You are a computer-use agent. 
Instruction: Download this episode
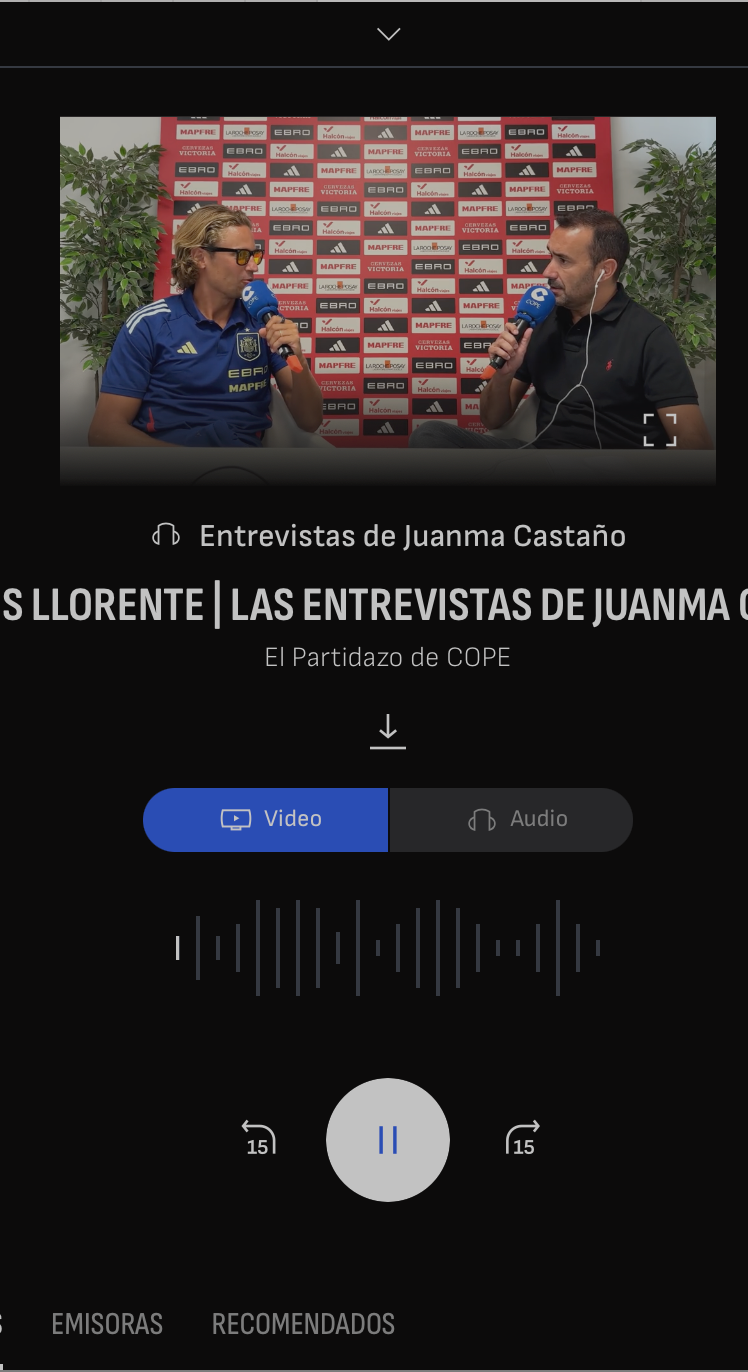pyautogui.click(x=388, y=732)
